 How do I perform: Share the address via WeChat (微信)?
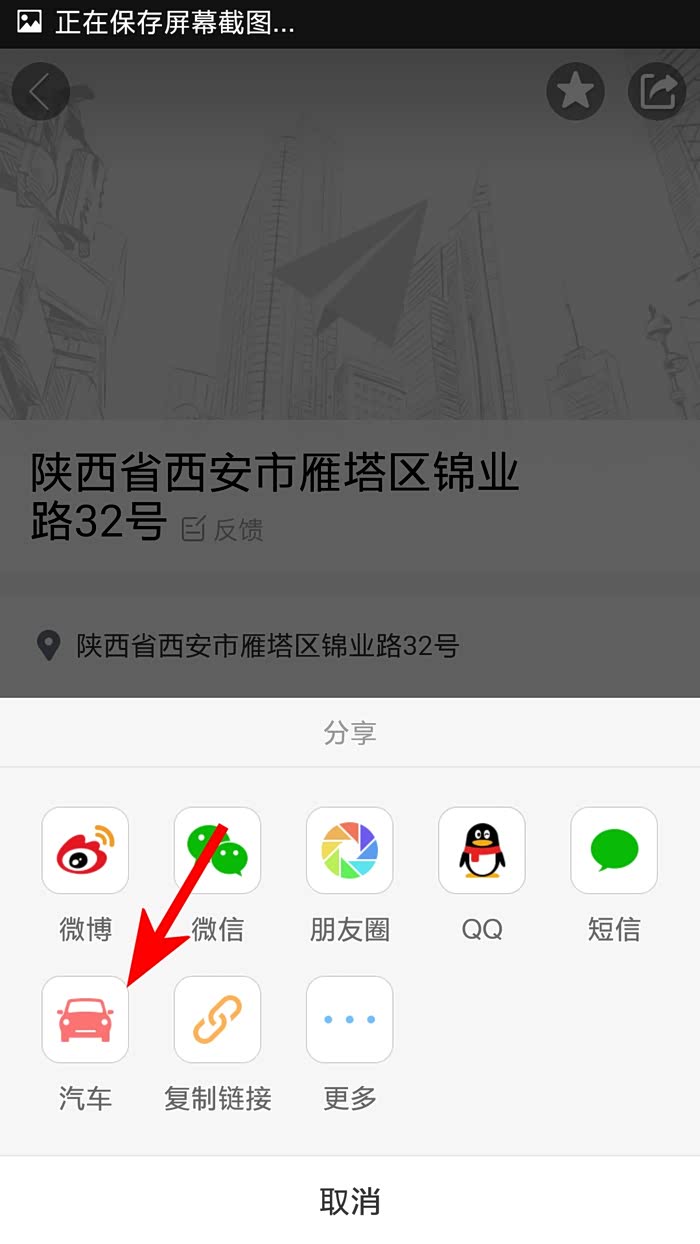pyautogui.click(x=217, y=851)
